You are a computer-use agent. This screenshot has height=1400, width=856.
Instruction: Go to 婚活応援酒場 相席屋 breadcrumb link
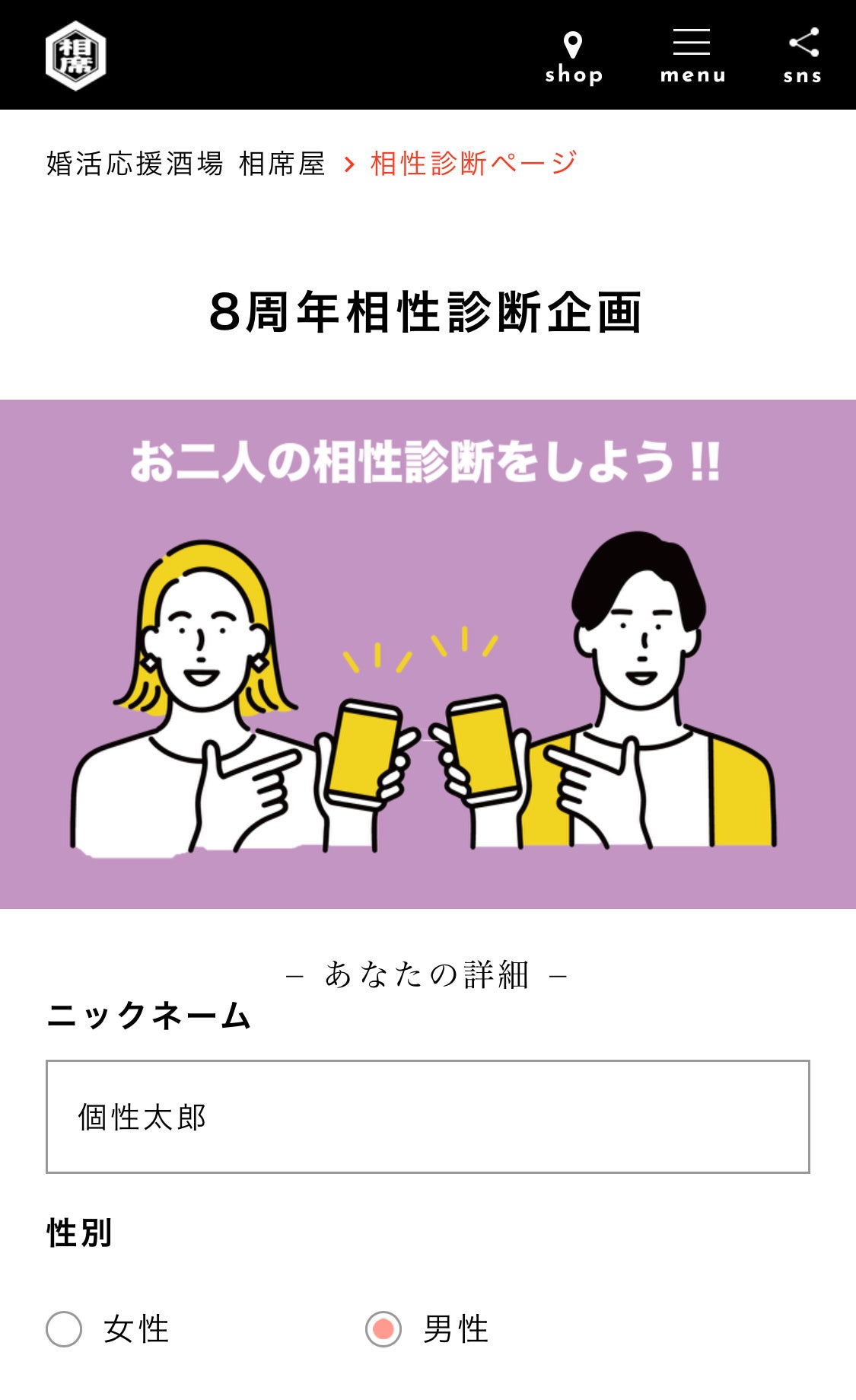[x=186, y=164]
